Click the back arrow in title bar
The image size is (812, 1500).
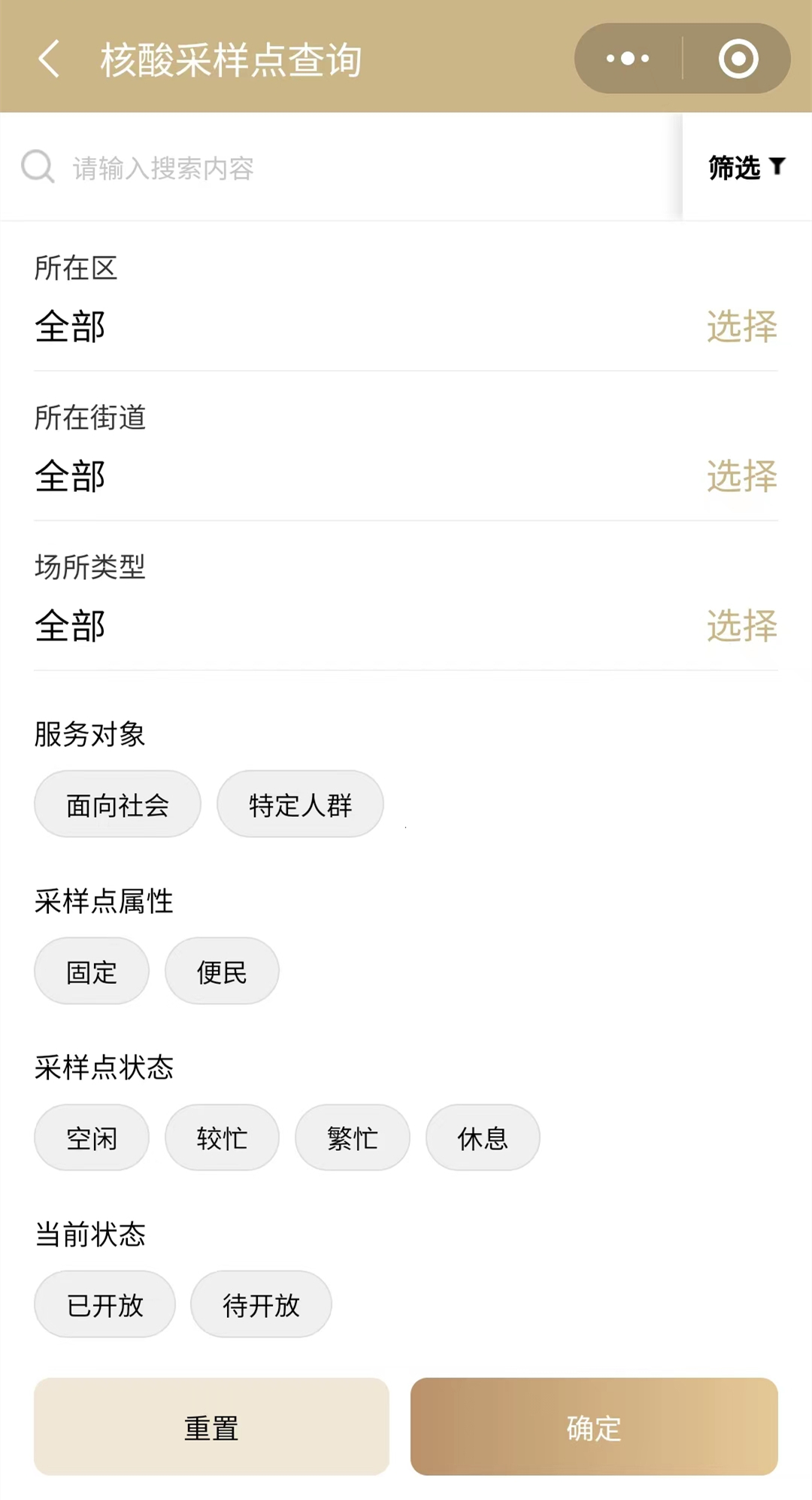48,59
